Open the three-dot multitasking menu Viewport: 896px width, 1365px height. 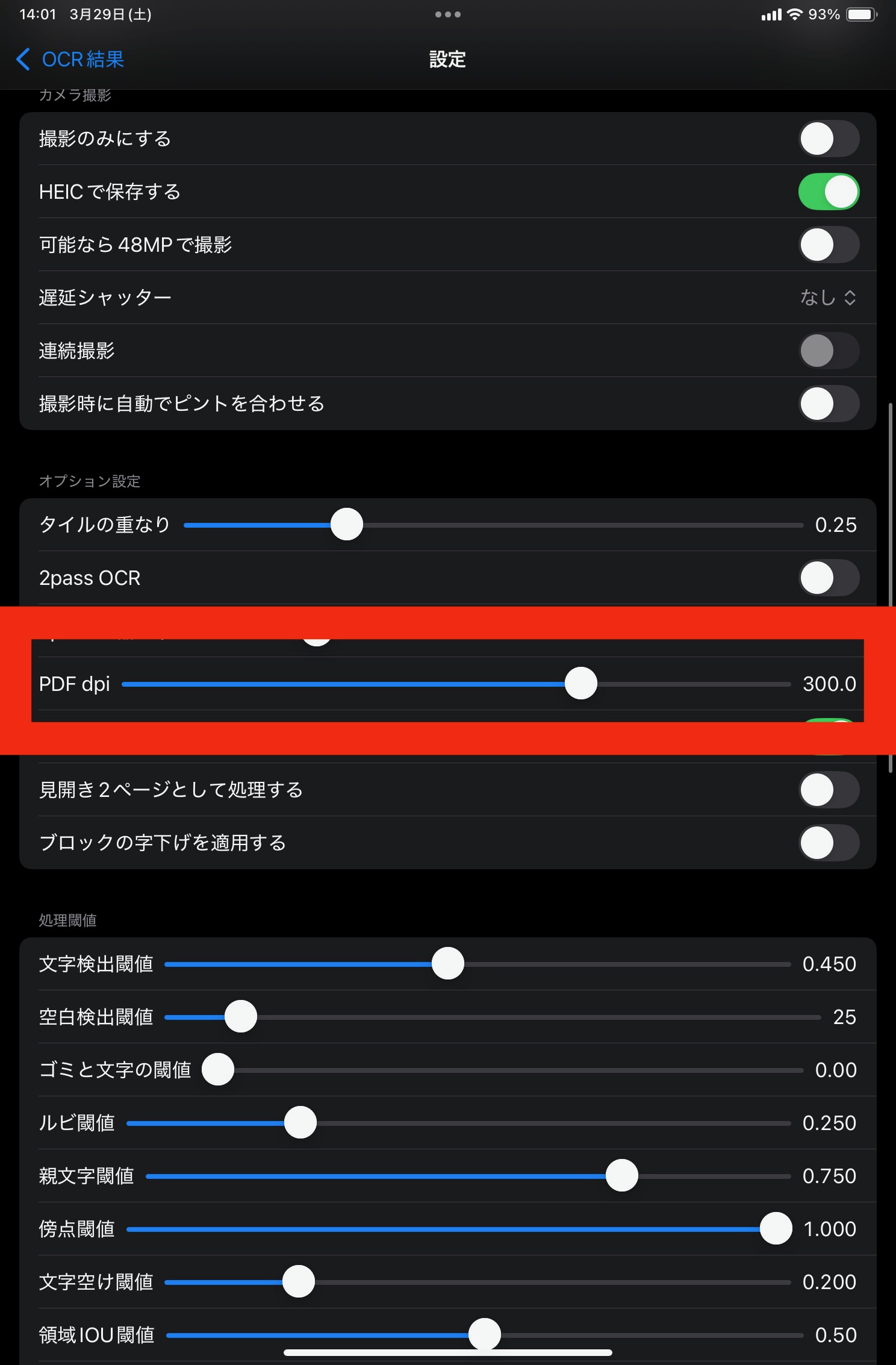tap(447, 14)
